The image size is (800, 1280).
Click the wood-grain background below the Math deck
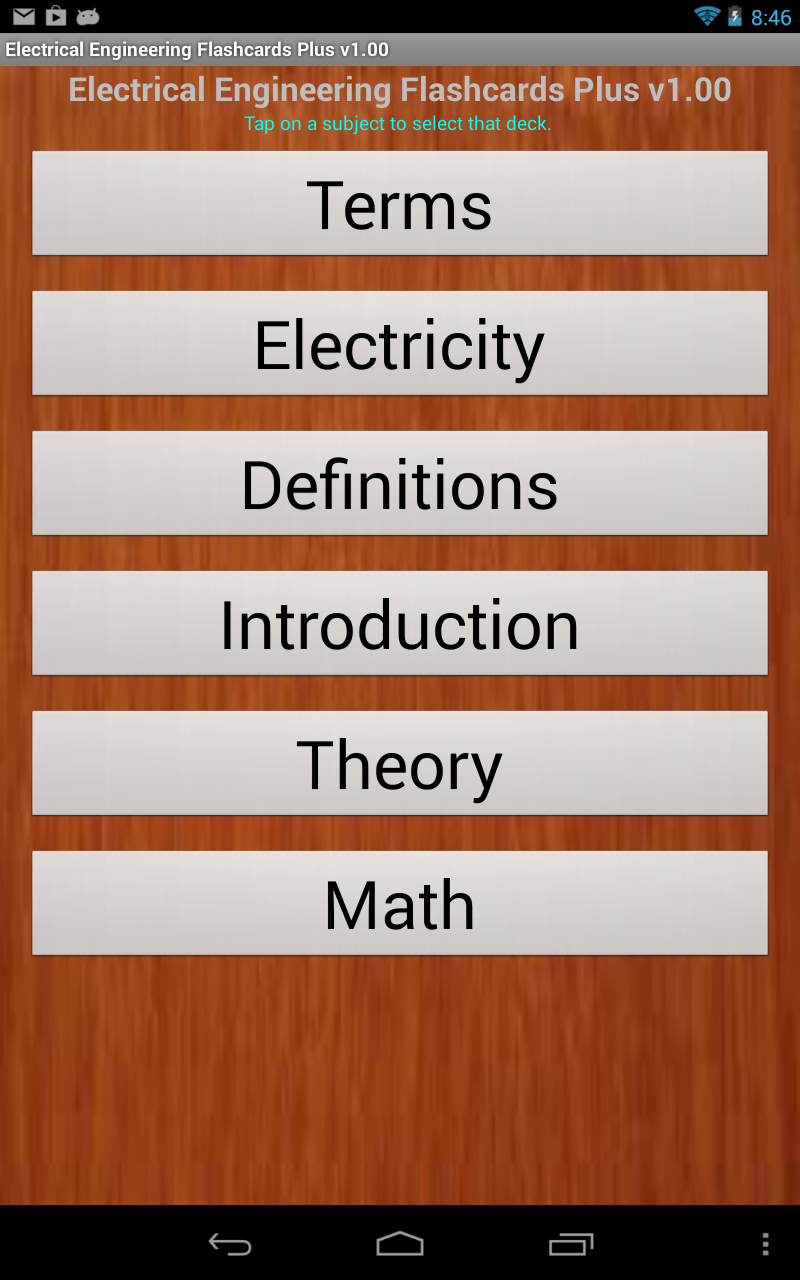(x=400, y=1080)
